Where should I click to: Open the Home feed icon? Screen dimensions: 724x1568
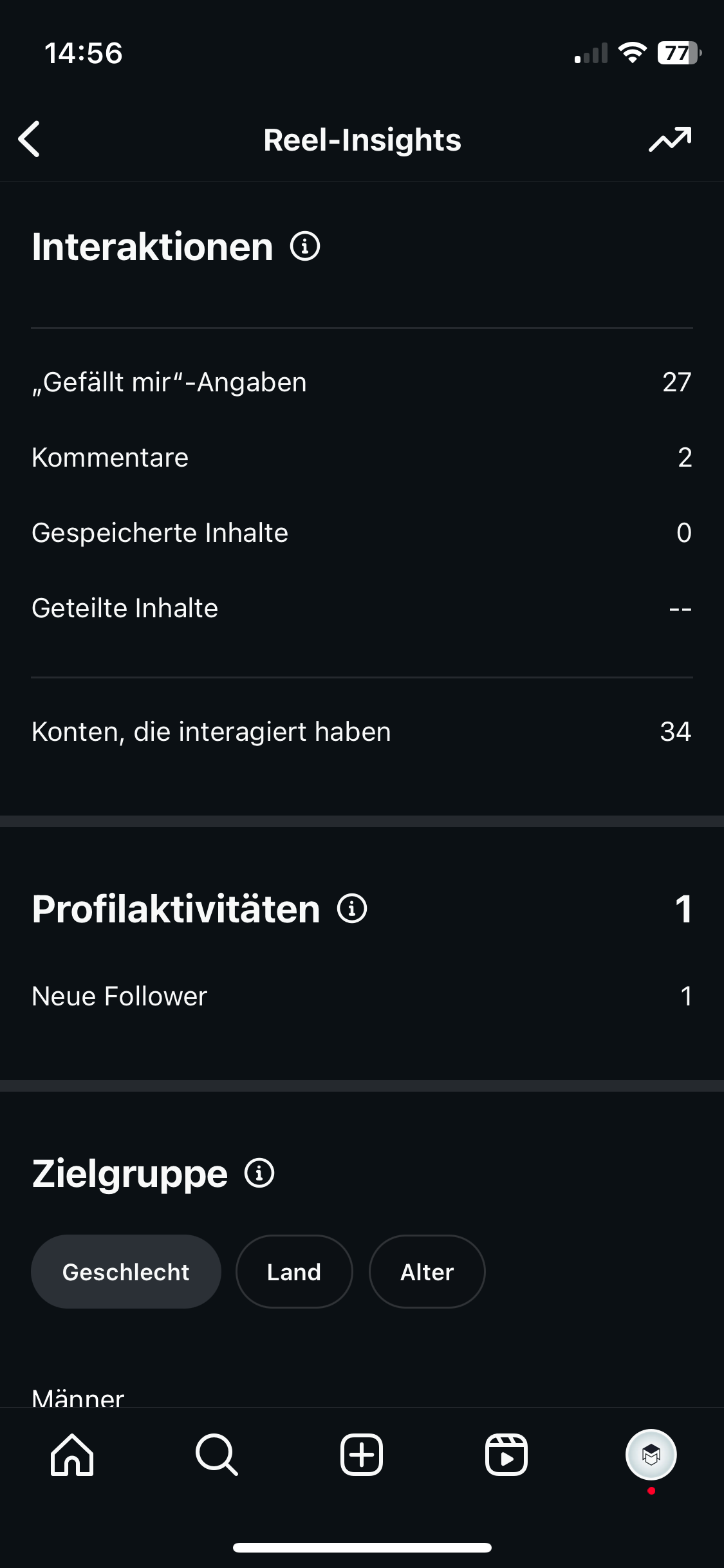coord(72,1454)
